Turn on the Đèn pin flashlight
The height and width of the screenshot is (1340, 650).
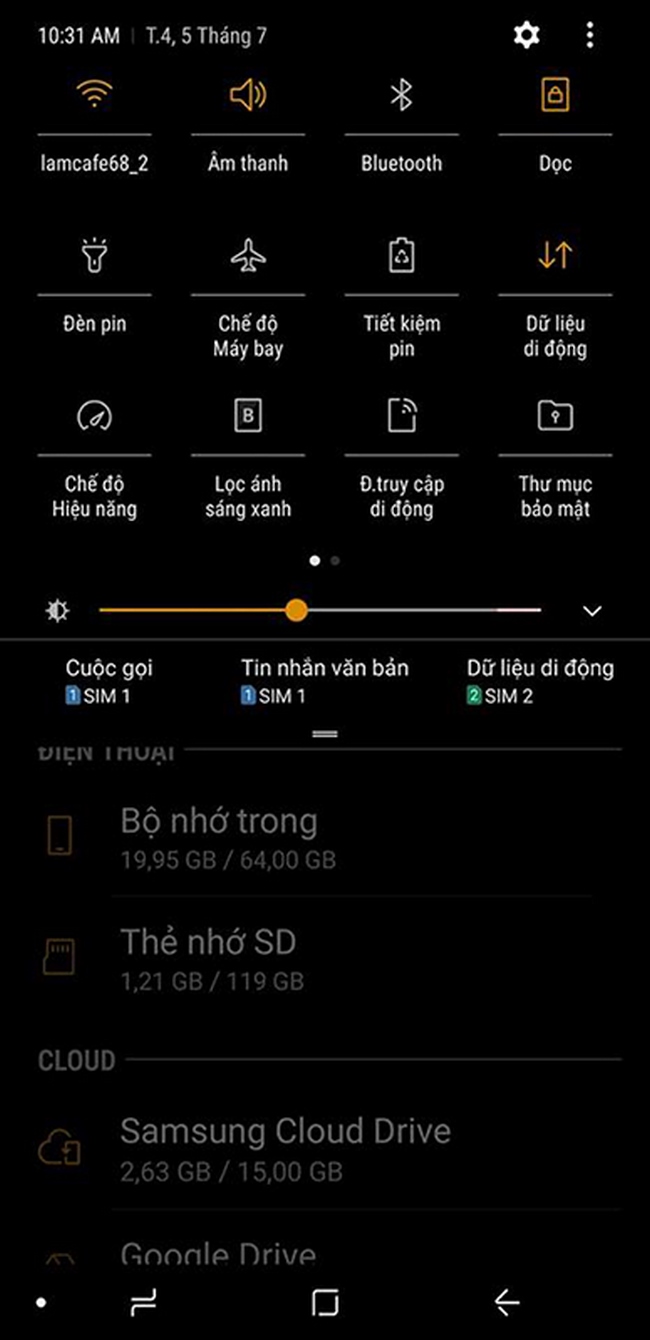(95, 256)
